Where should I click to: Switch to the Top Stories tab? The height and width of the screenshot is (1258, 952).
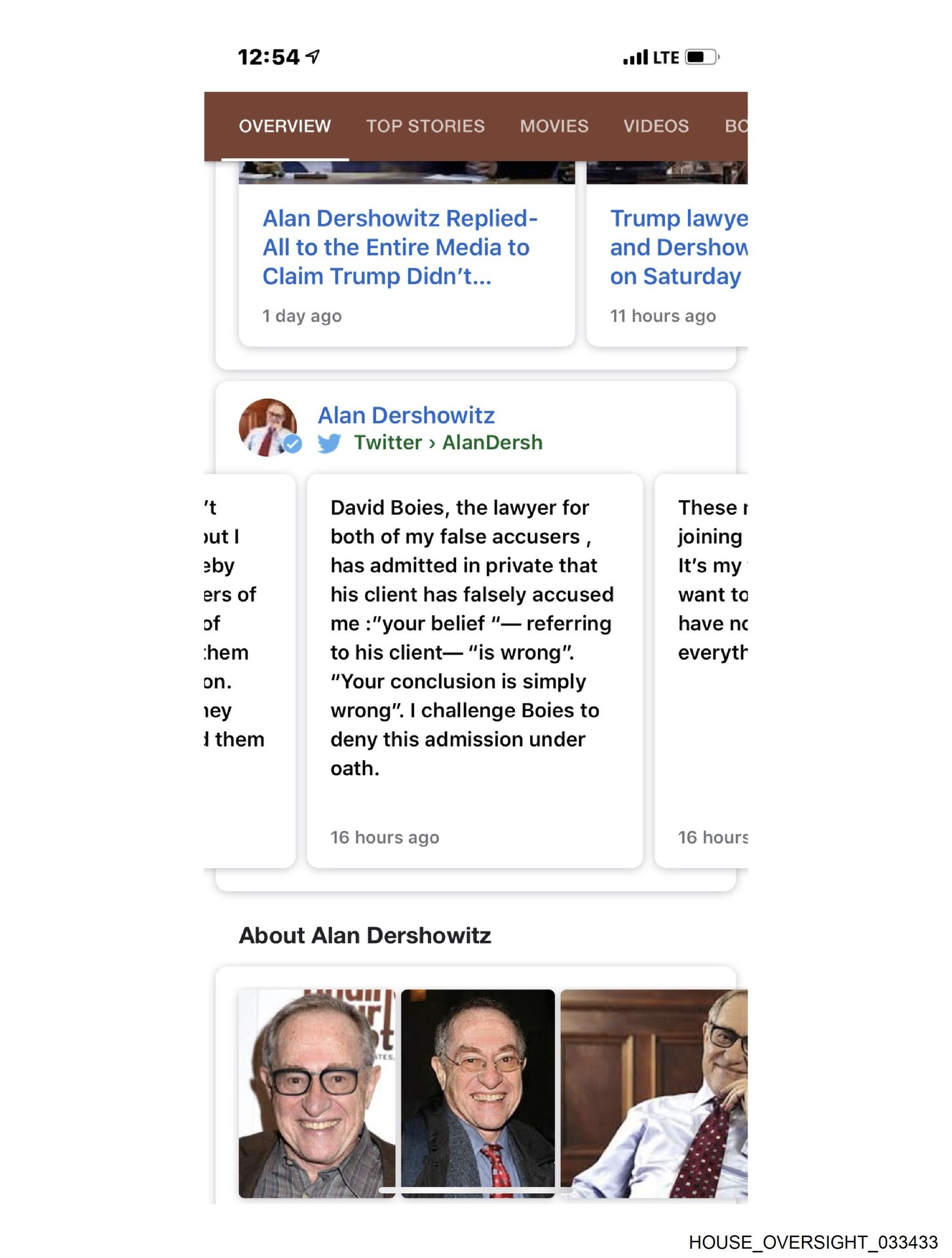point(425,126)
